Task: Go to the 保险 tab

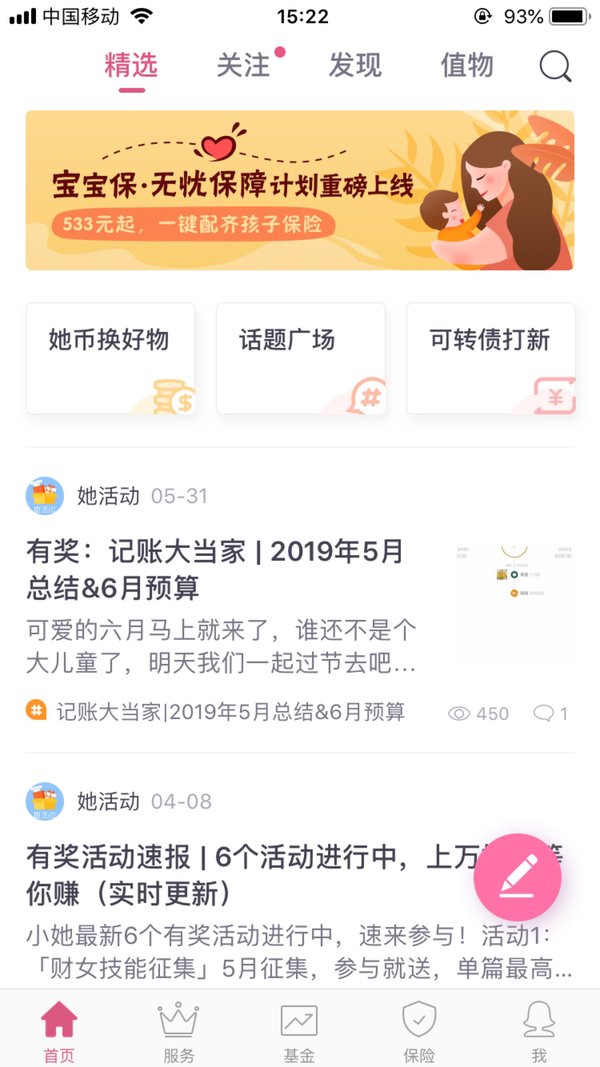Action: (x=419, y=1032)
